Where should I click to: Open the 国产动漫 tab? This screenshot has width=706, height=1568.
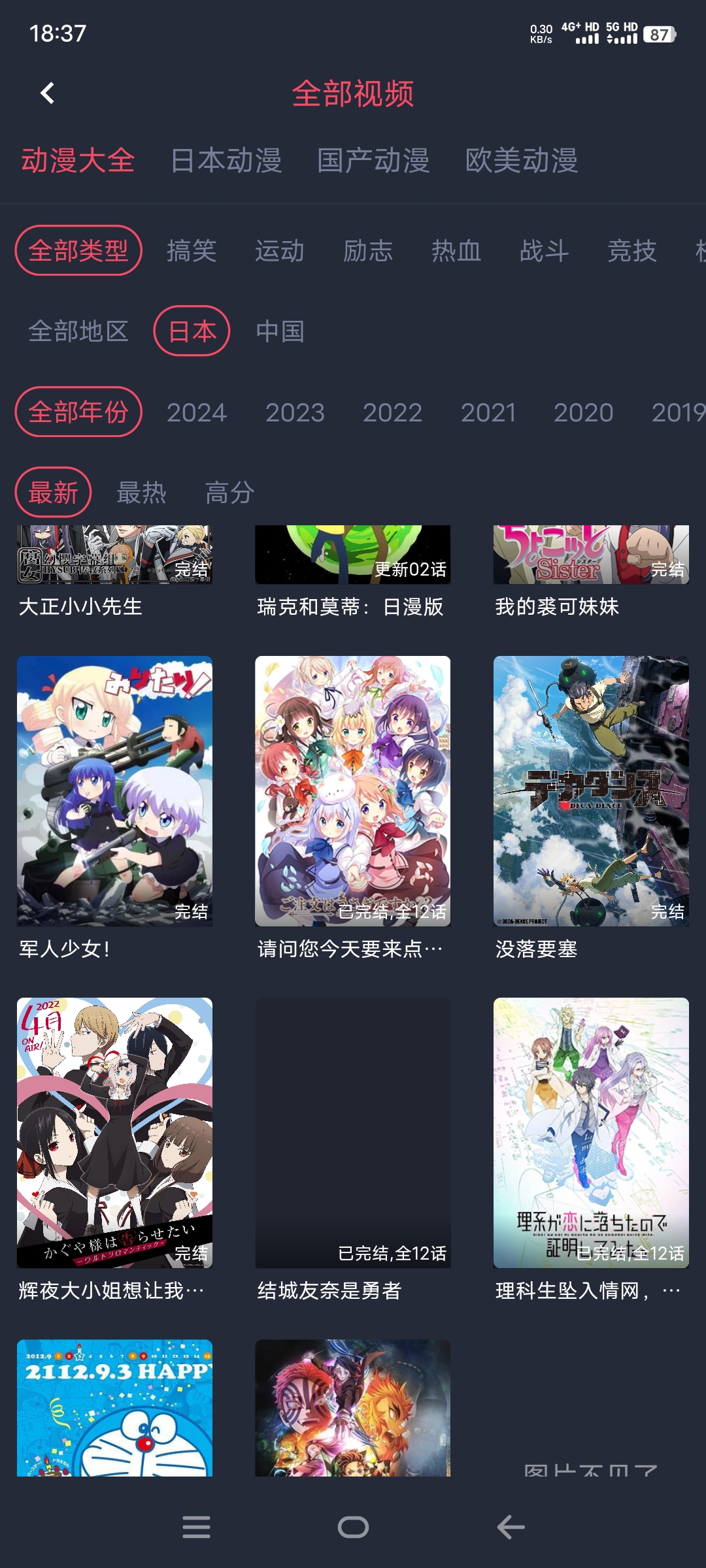click(x=374, y=161)
